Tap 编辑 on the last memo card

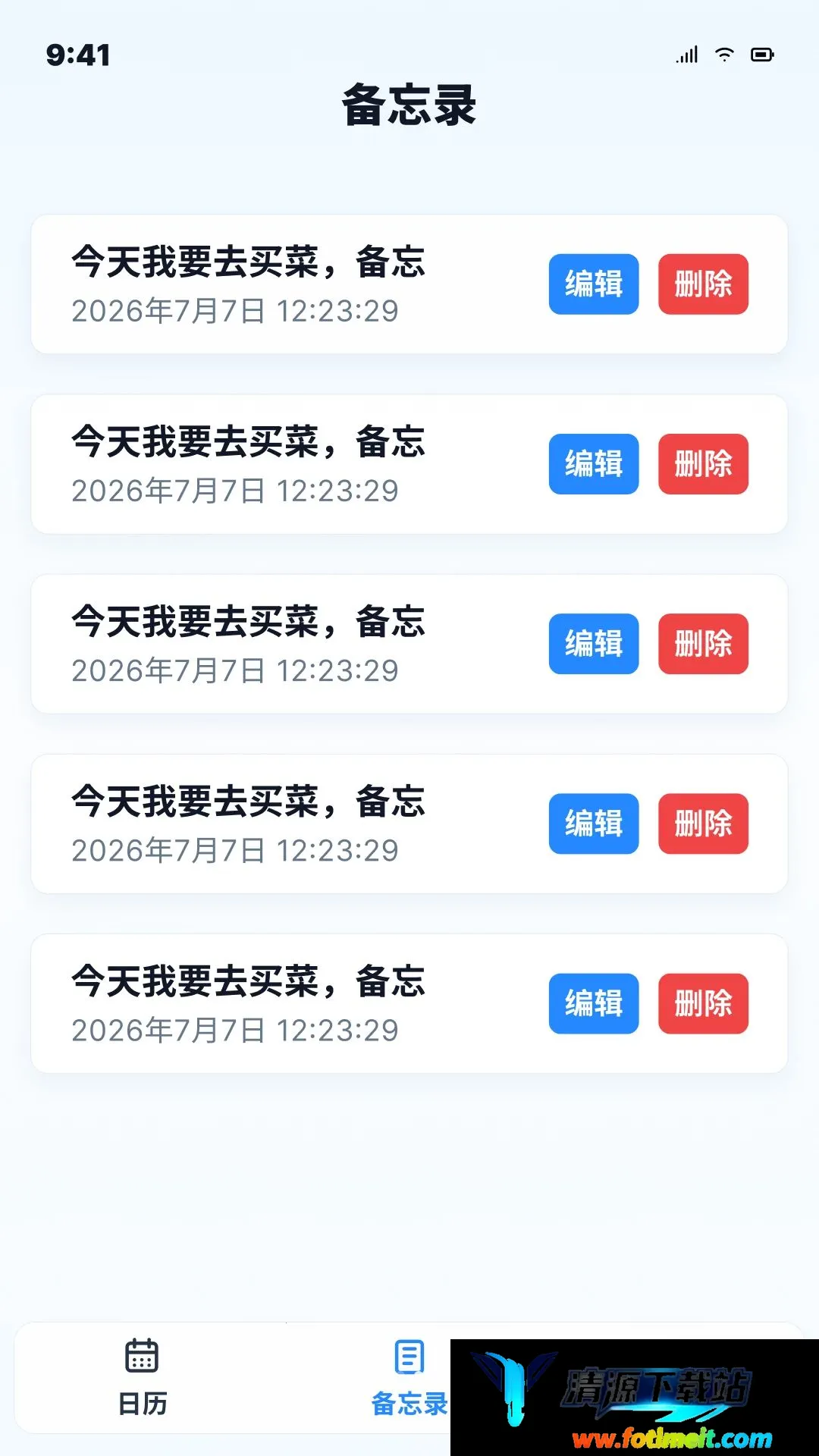[x=594, y=1003]
